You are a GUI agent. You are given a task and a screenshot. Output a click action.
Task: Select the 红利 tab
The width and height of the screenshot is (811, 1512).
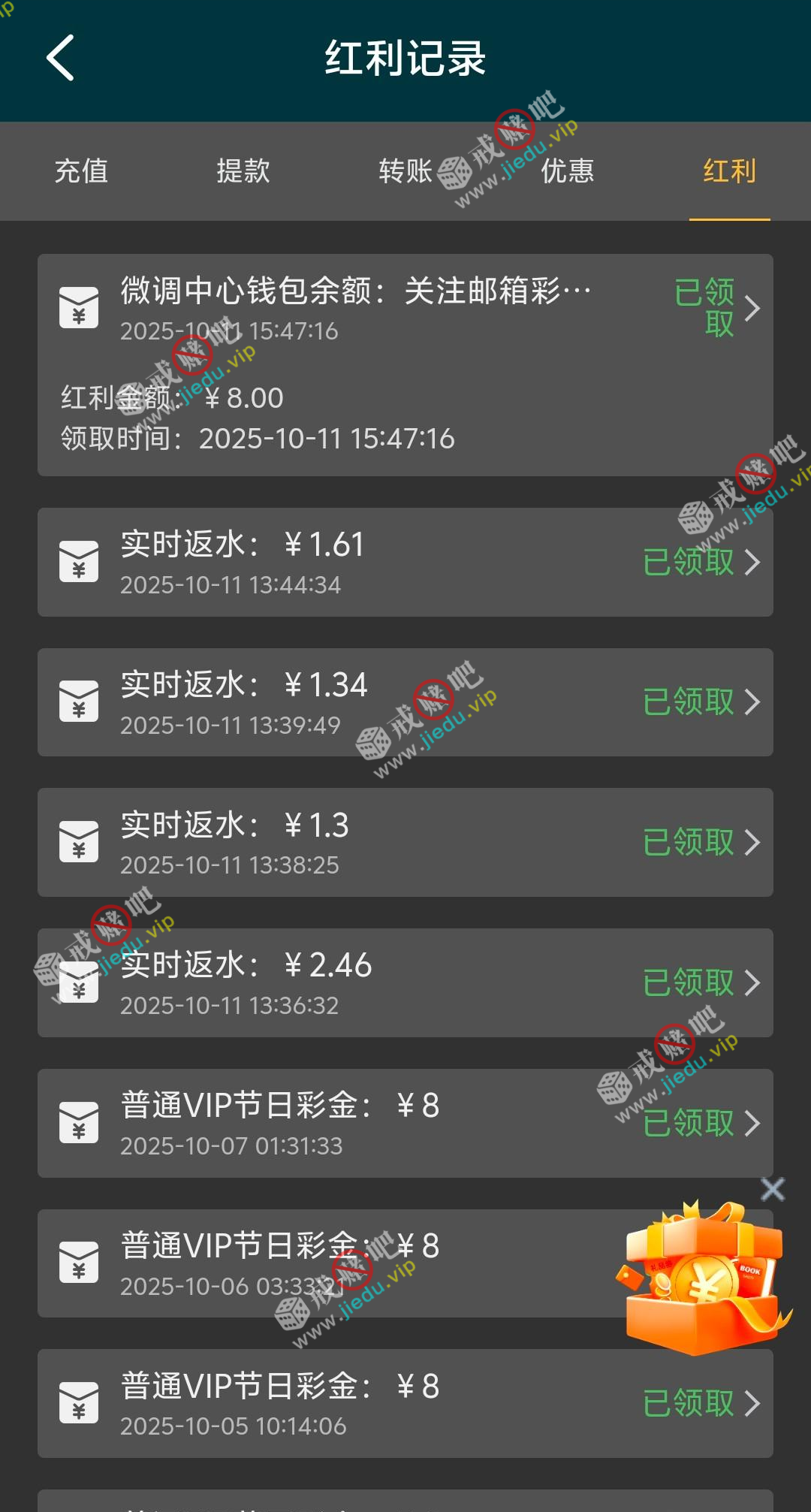729,171
